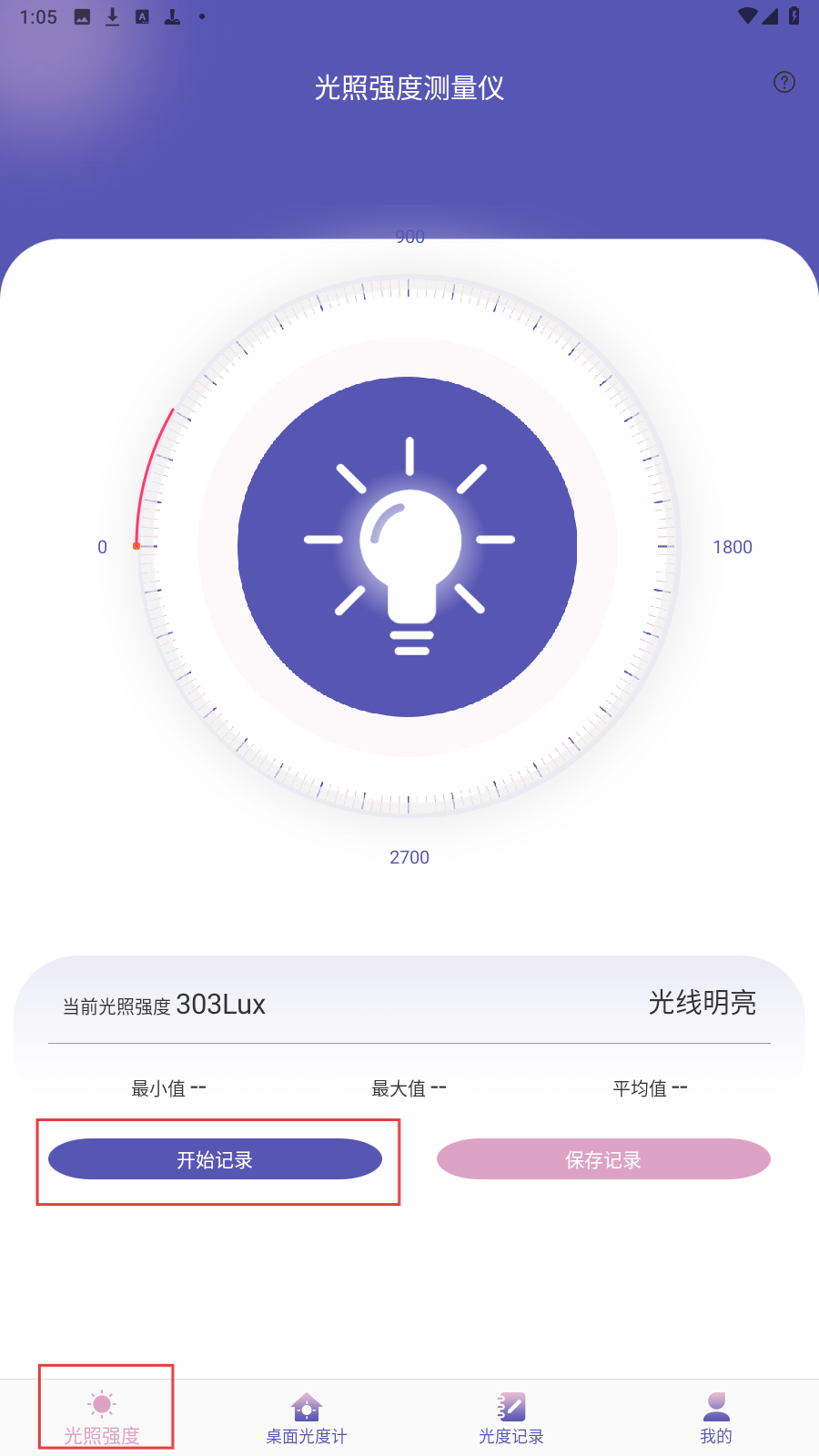Switch to the 桌面光度计 tab
This screenshot has width=819, height=1456.
point(307,1417)
